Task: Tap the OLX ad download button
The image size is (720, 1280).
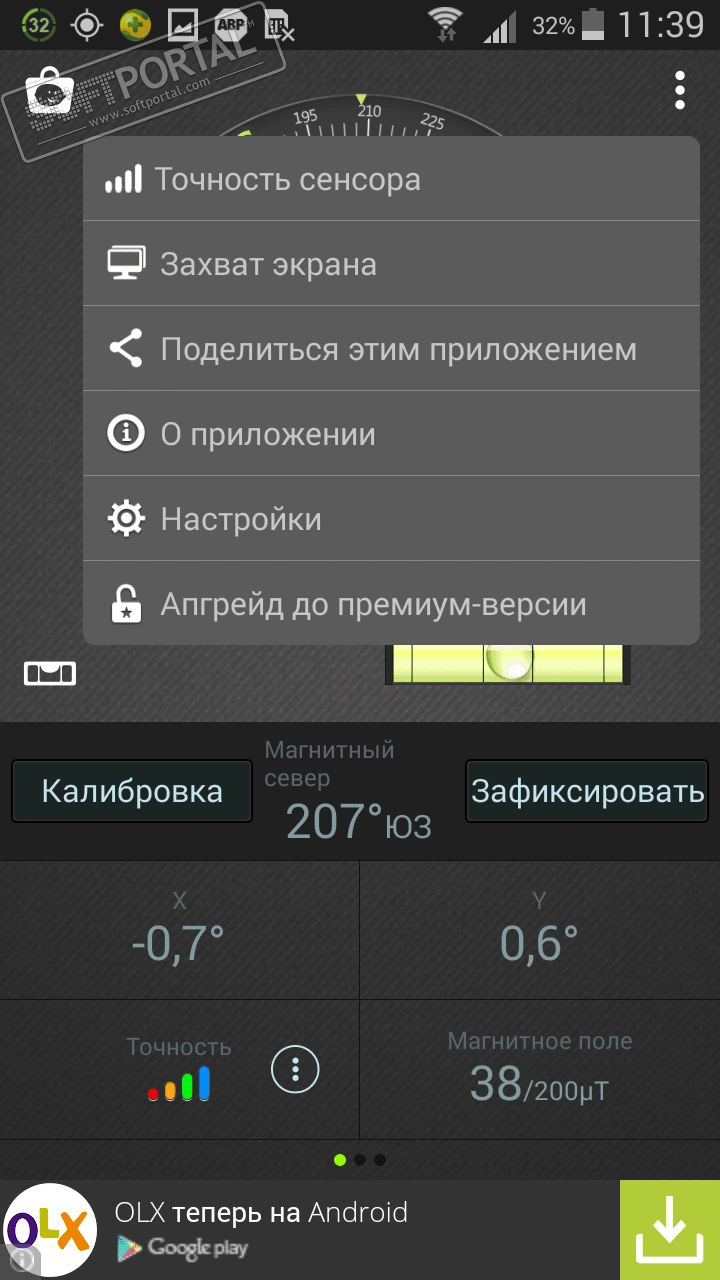Action: tap(669, 1230)
